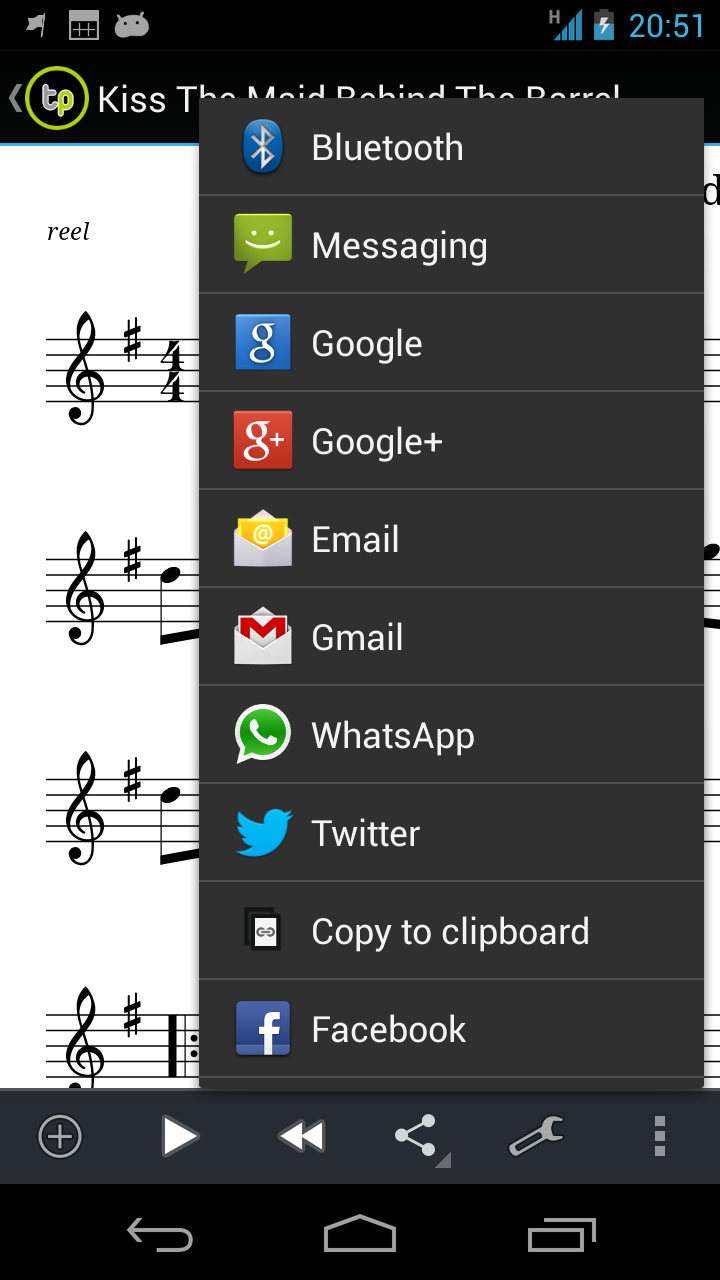Play the tune
The width and height of the screenshot is (720, 1280).
pyautogui.click(x=180, y=1137)
